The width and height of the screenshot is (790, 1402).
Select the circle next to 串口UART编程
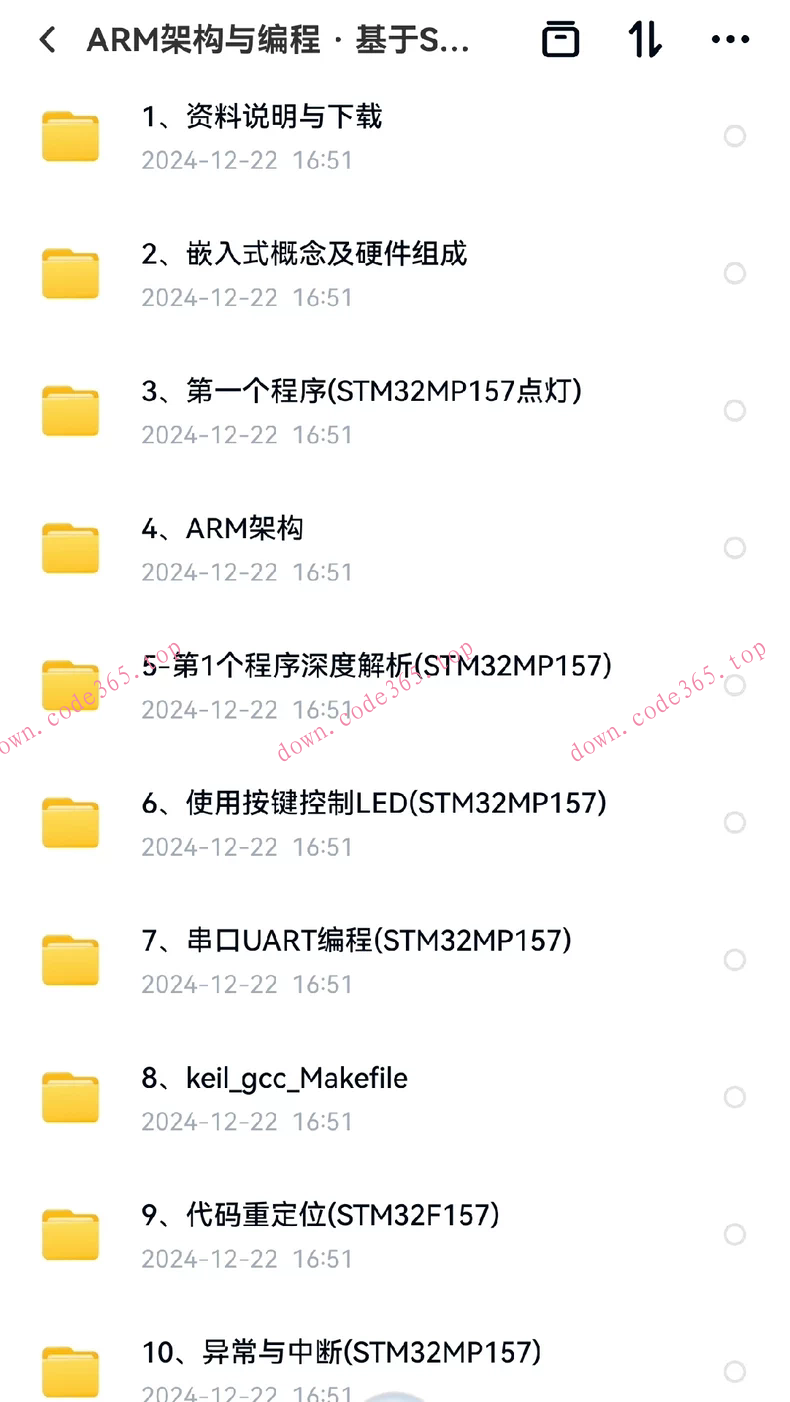pyautogui.click(x=735, y=959)
